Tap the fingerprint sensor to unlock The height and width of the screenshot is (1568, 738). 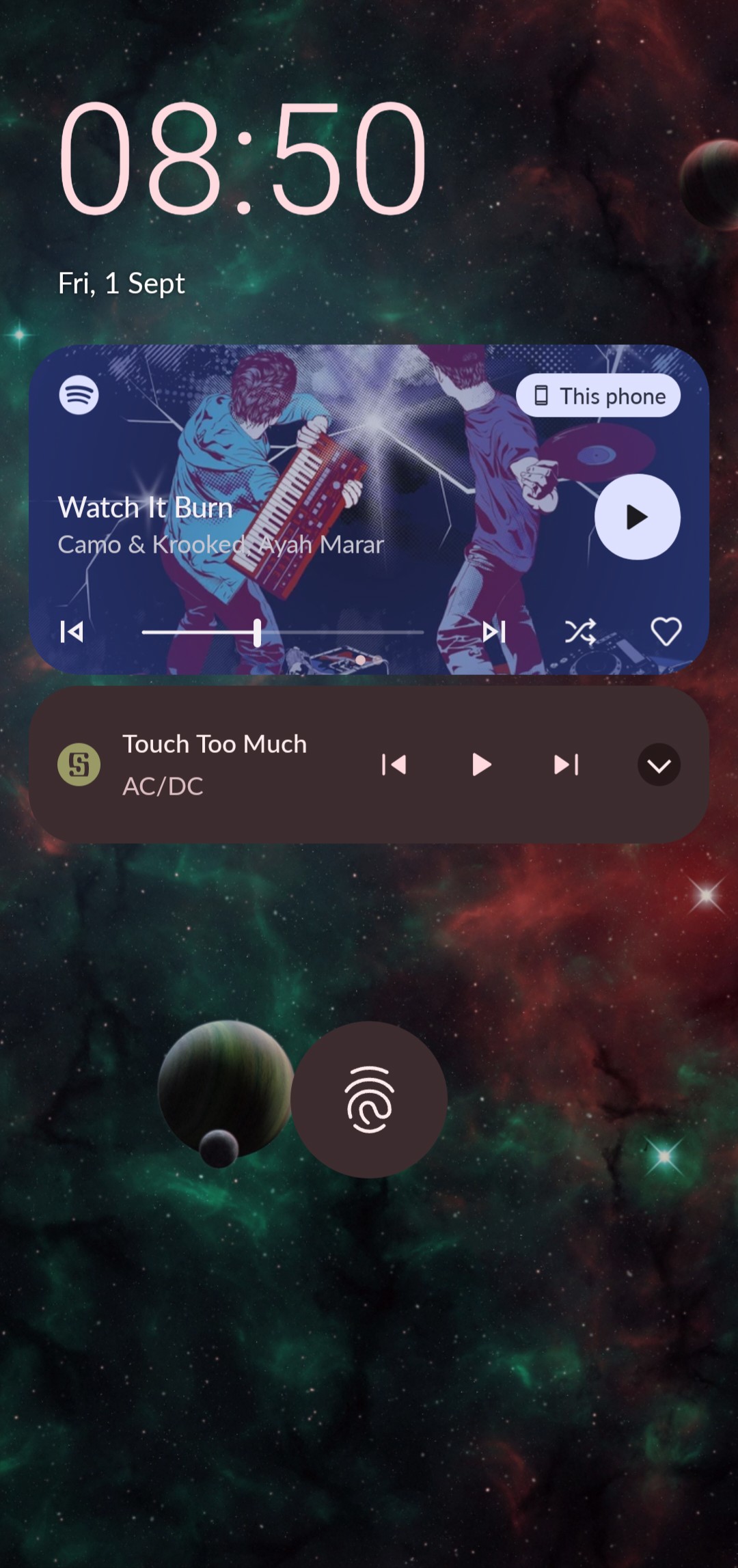click(369, 1099)
